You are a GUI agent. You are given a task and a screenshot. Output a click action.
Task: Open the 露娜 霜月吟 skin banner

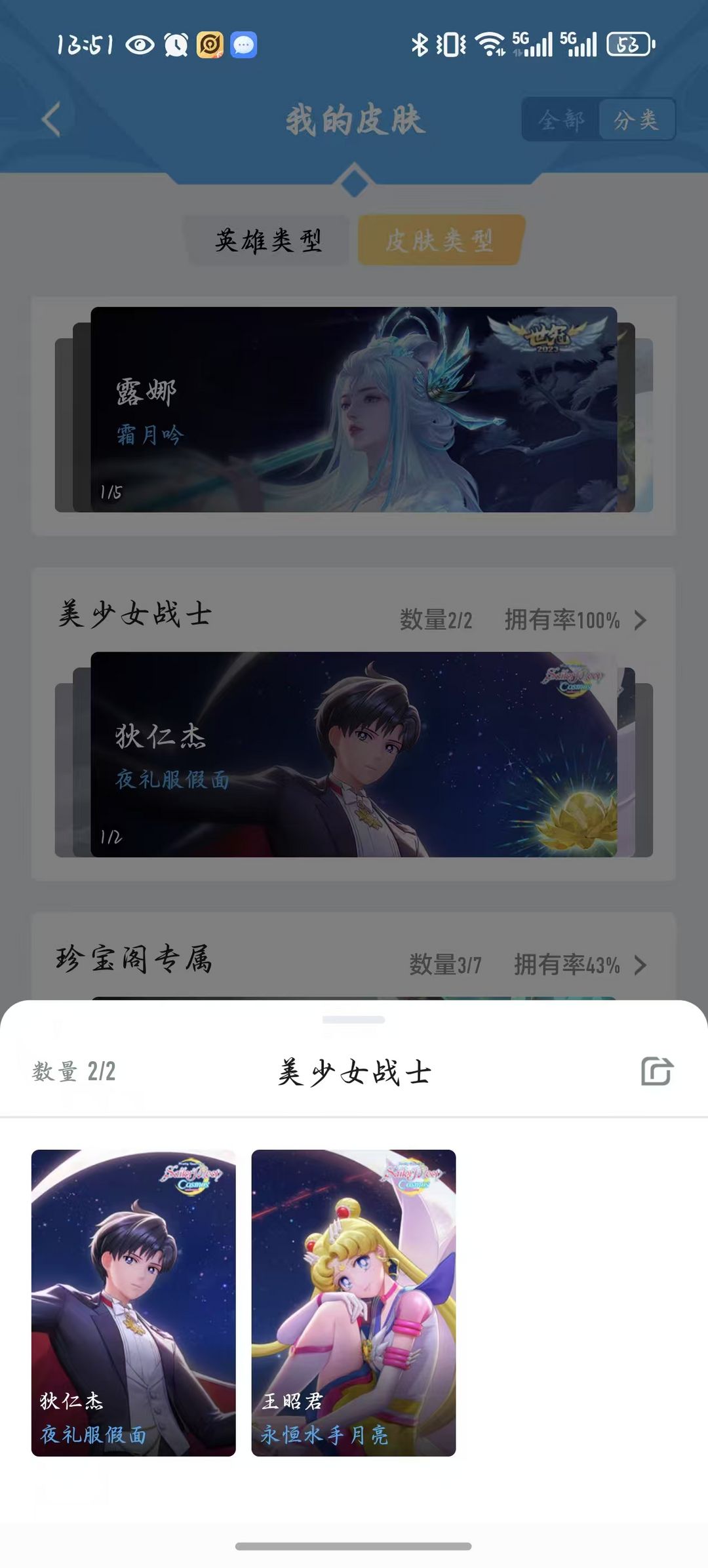(353, 410)
